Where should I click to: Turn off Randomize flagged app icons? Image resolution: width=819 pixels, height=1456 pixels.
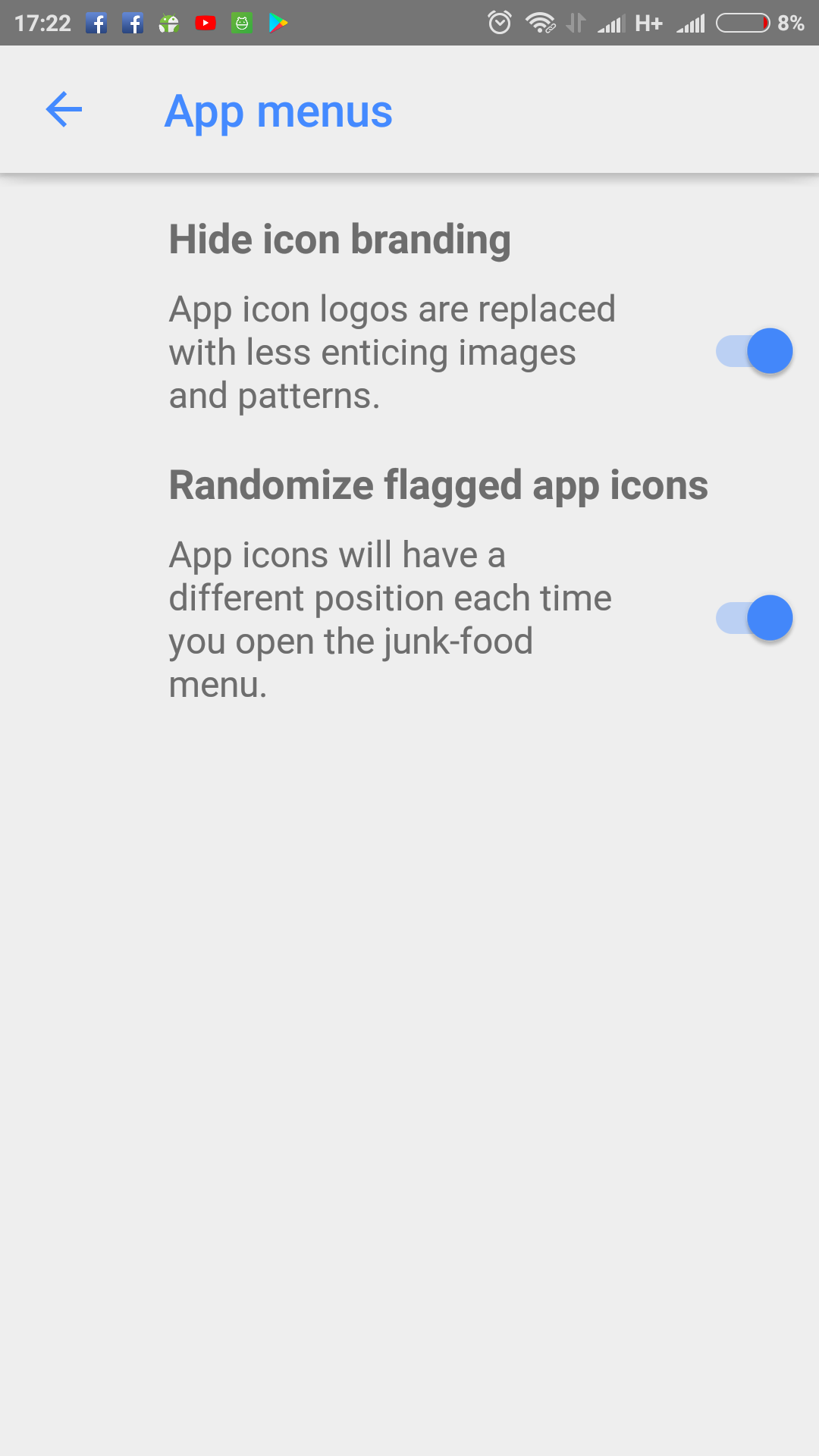[755, 618]
